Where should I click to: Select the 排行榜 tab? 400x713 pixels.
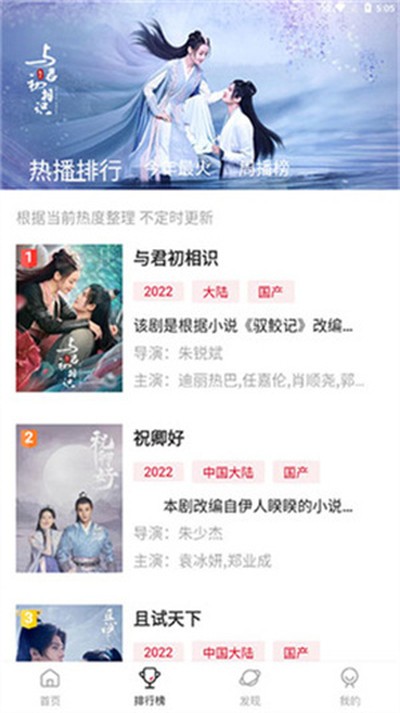pyautogui.click(x=150, y=687)
